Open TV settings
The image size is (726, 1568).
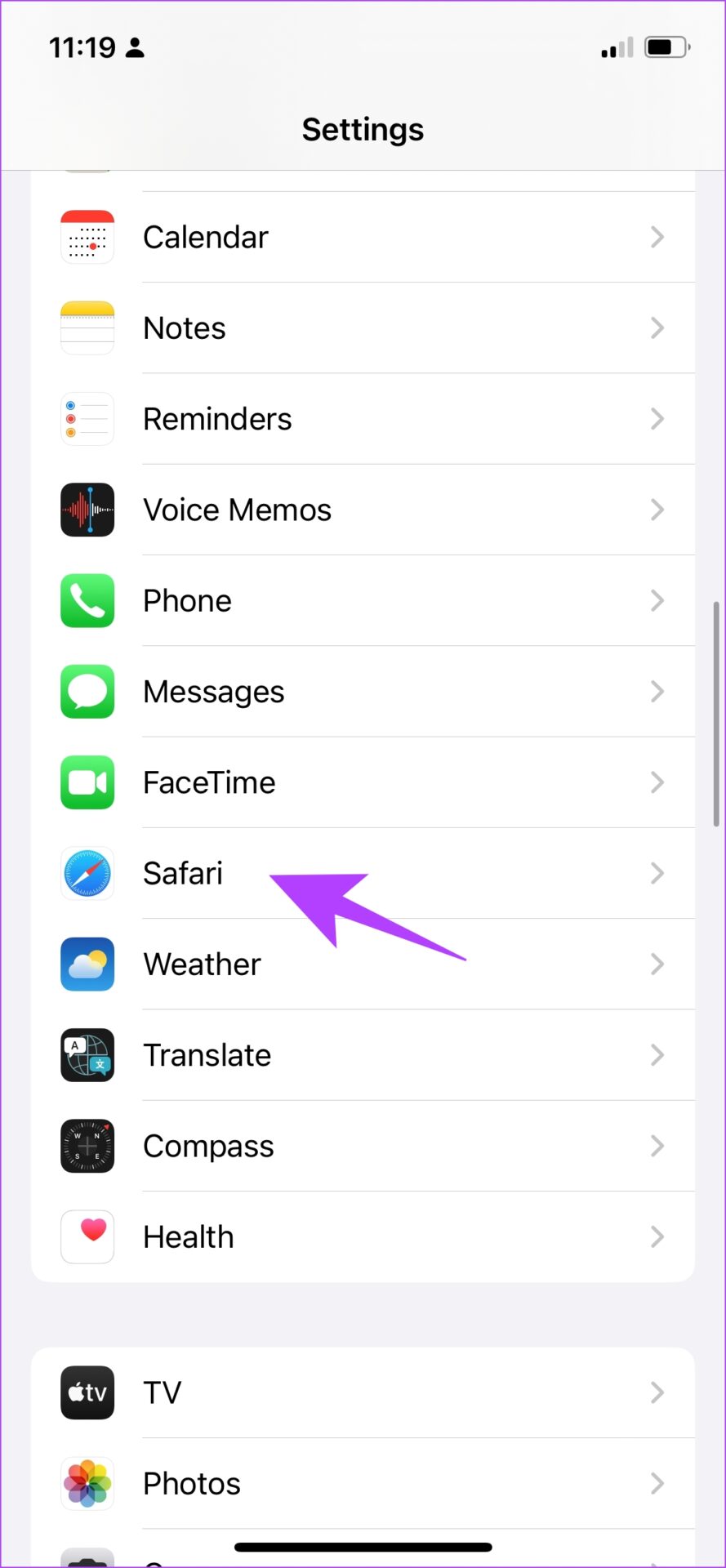[x=363, y=1392]
